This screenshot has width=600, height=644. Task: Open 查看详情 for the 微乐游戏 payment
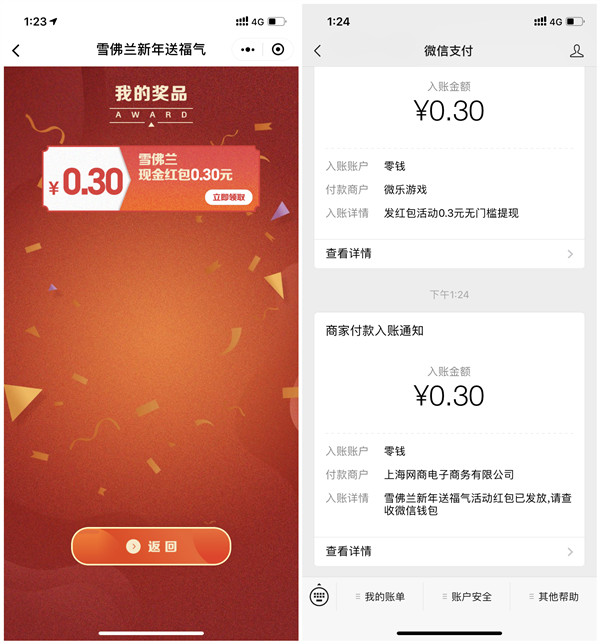448,254
